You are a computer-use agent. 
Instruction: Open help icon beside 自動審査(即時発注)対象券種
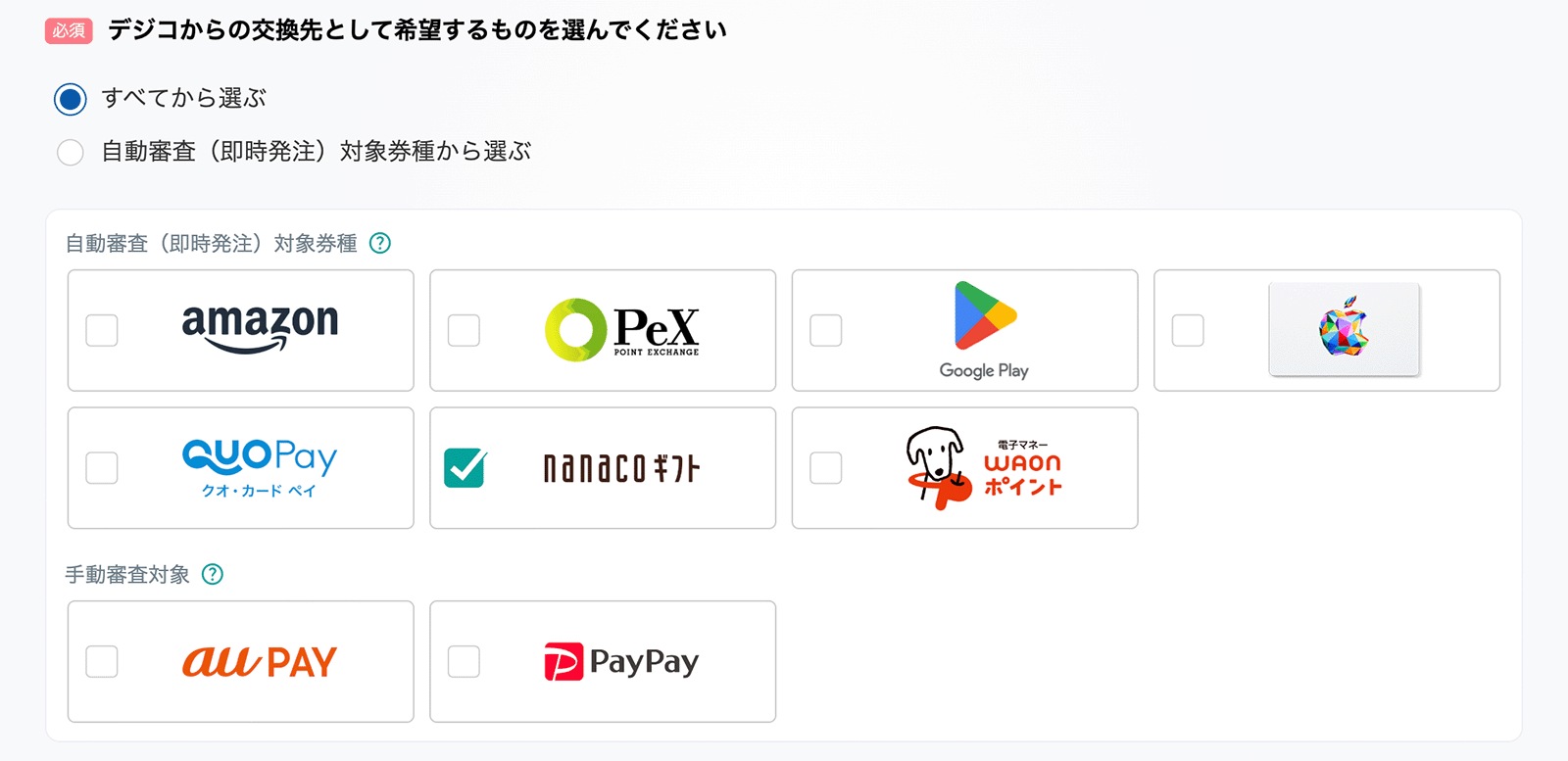380,243
